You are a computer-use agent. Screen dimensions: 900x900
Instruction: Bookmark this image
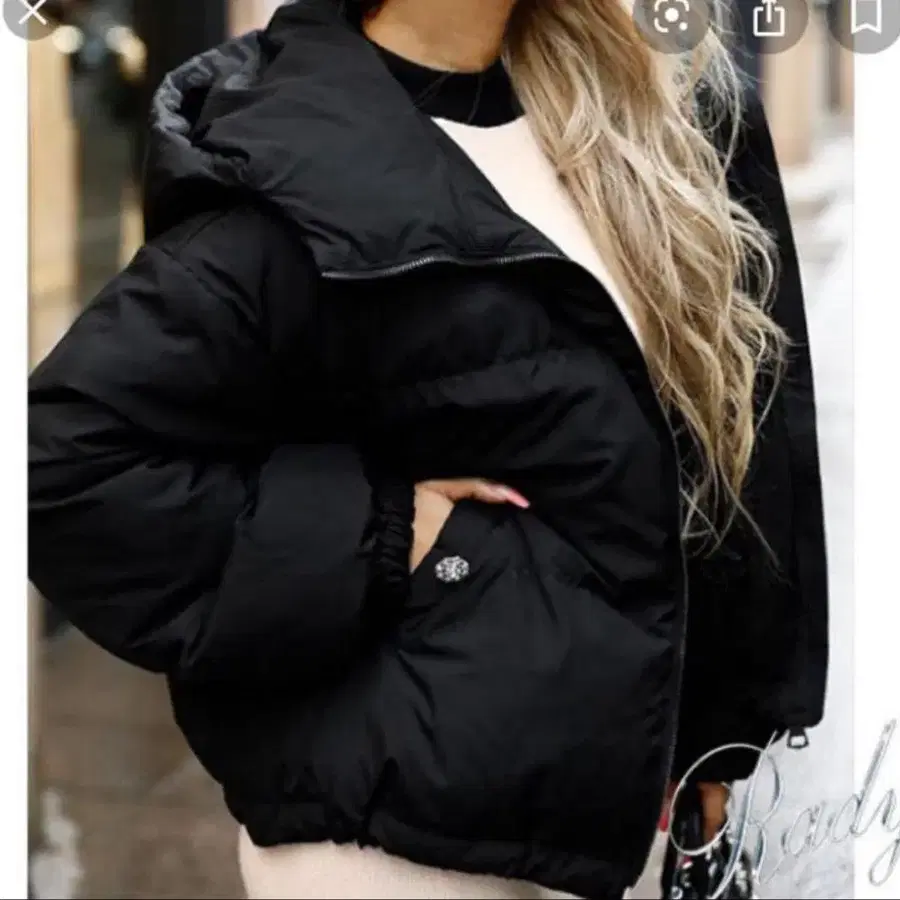click(x=866, y=17)
